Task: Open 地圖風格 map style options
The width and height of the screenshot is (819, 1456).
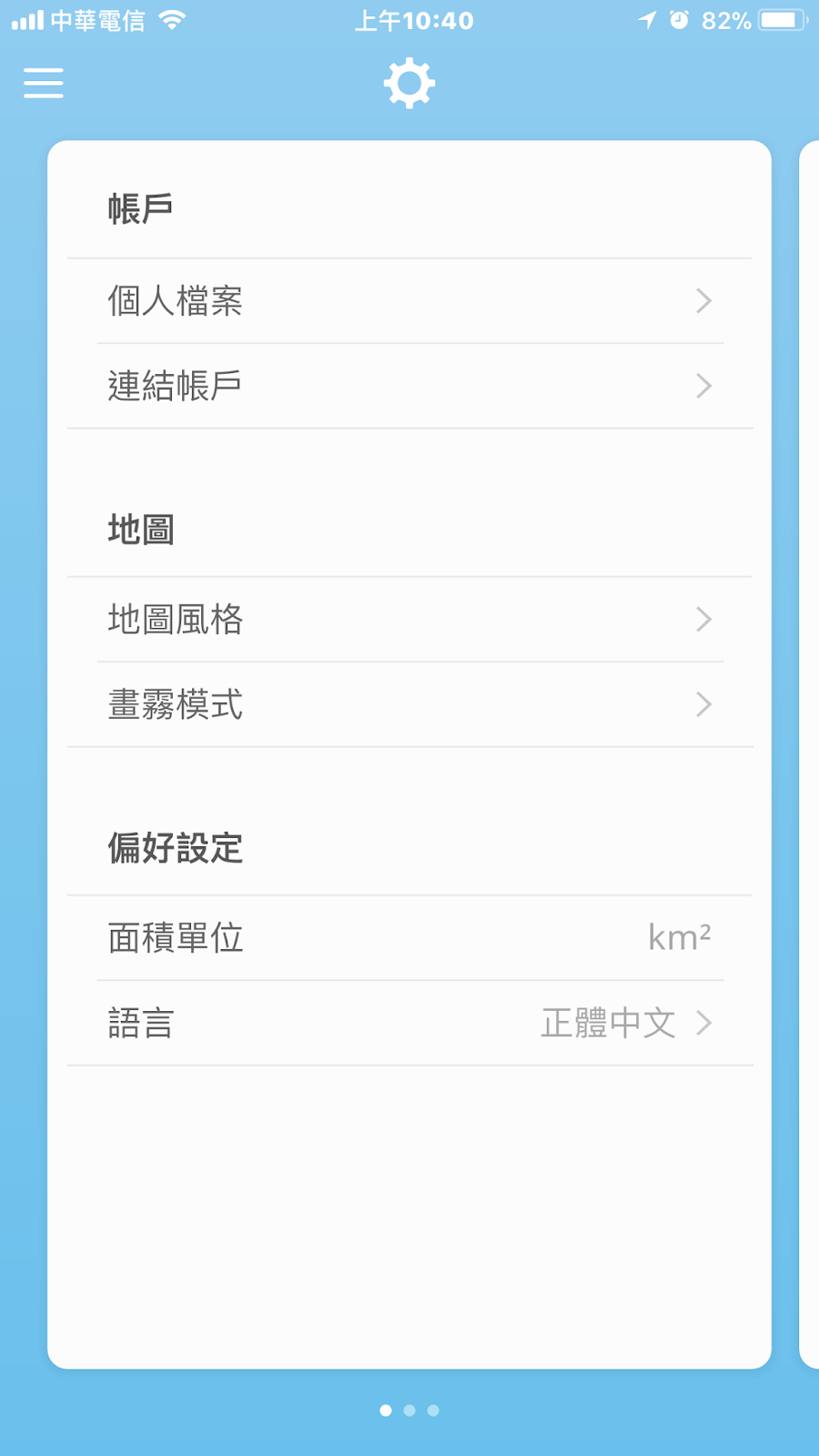Action: click(409, 620)
